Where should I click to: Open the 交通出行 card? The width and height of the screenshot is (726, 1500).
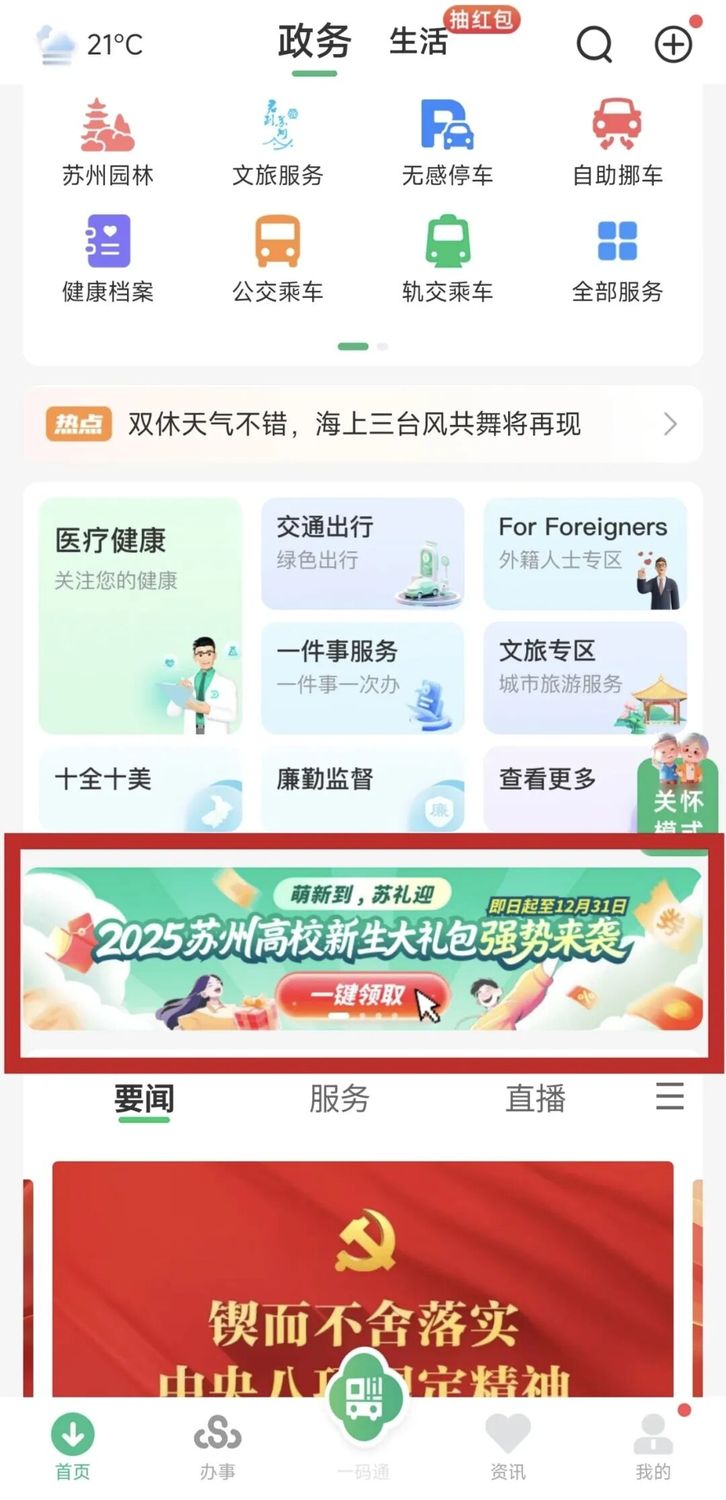click(x=362, y=553)
